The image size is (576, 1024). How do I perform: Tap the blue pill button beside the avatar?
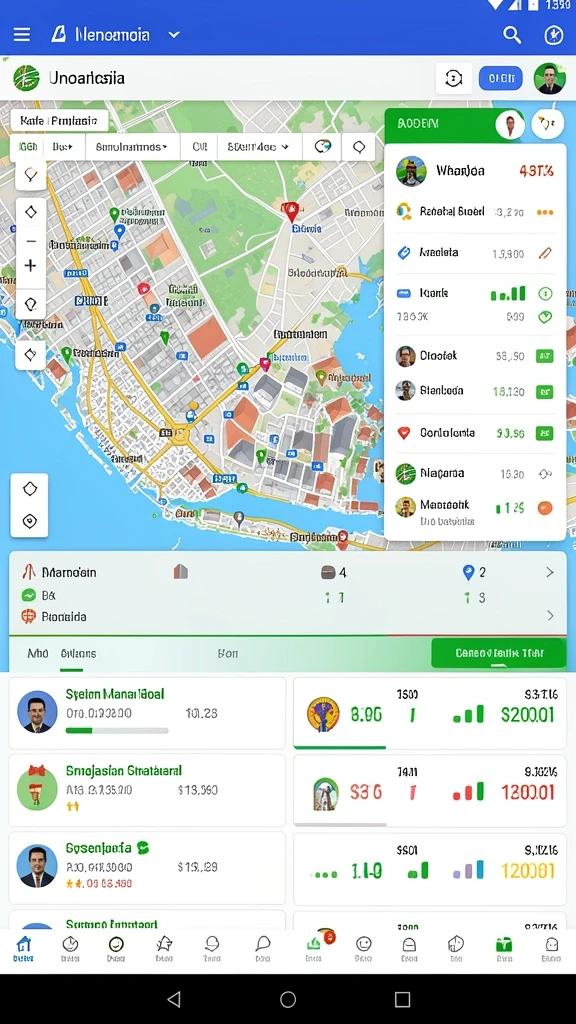500,78
